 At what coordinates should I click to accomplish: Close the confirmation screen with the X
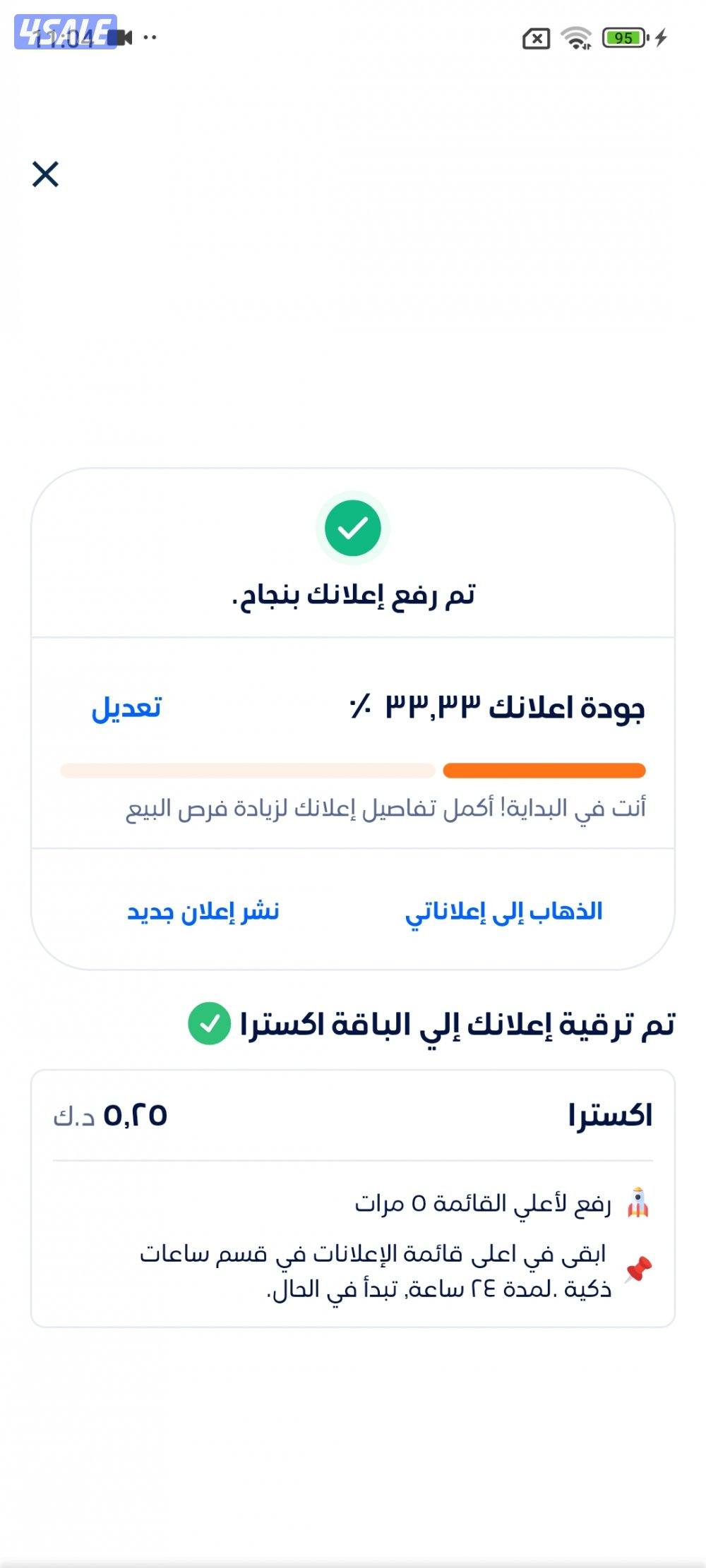[46, 175]
